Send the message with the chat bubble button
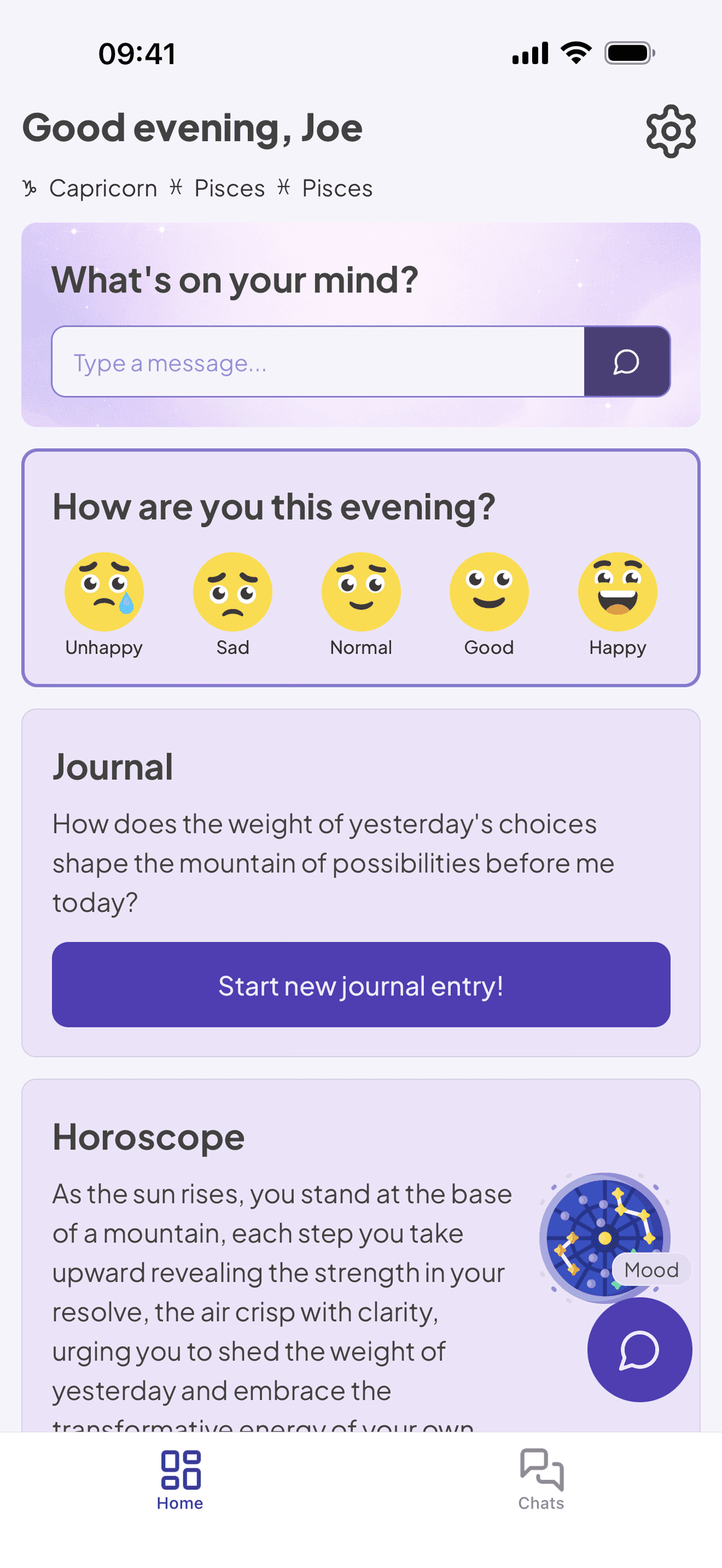Viewport: 722px width, 1568px height. point(626,362)
